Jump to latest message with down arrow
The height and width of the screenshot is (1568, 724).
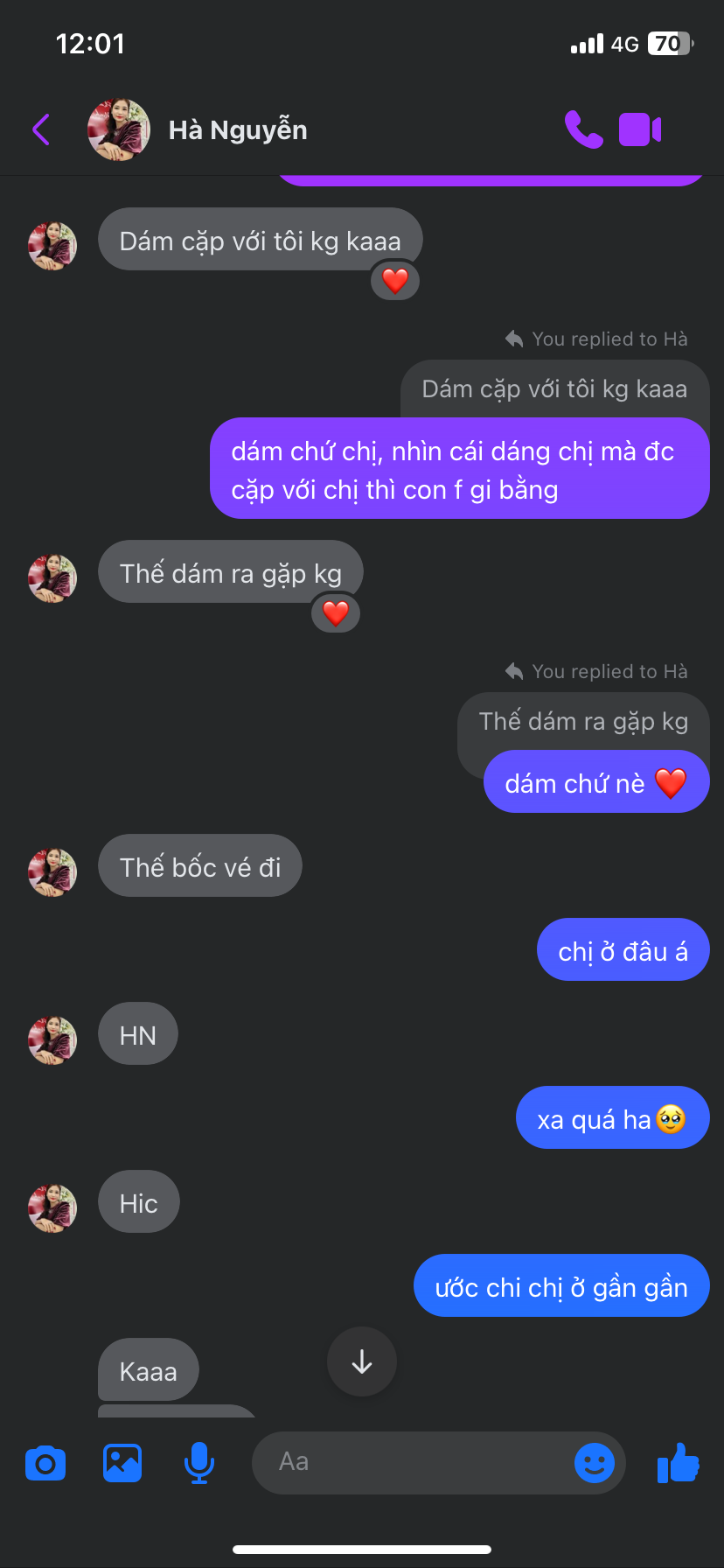[362, 1361]
